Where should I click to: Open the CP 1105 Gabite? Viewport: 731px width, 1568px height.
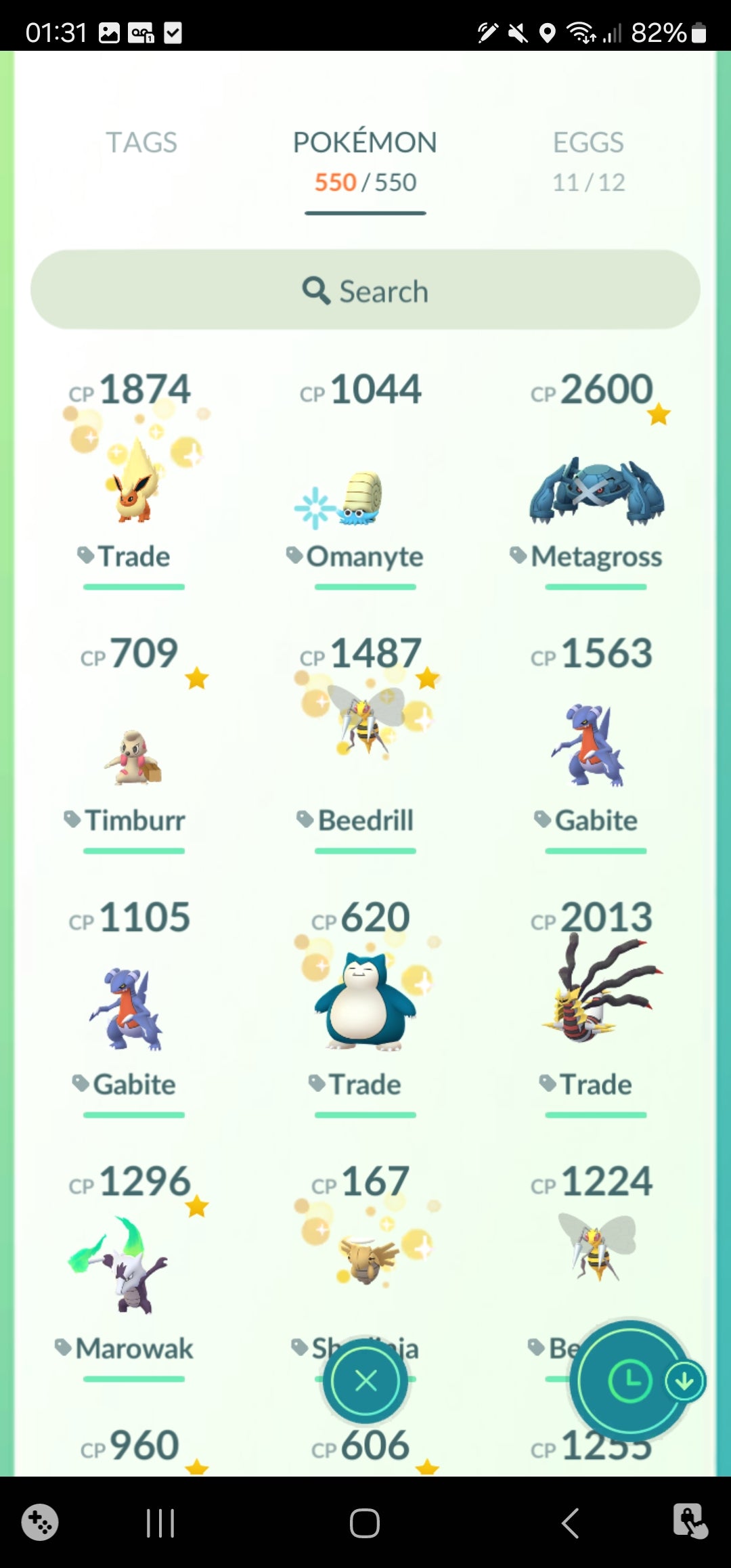pyautogui.click(x=129, y=1009)
